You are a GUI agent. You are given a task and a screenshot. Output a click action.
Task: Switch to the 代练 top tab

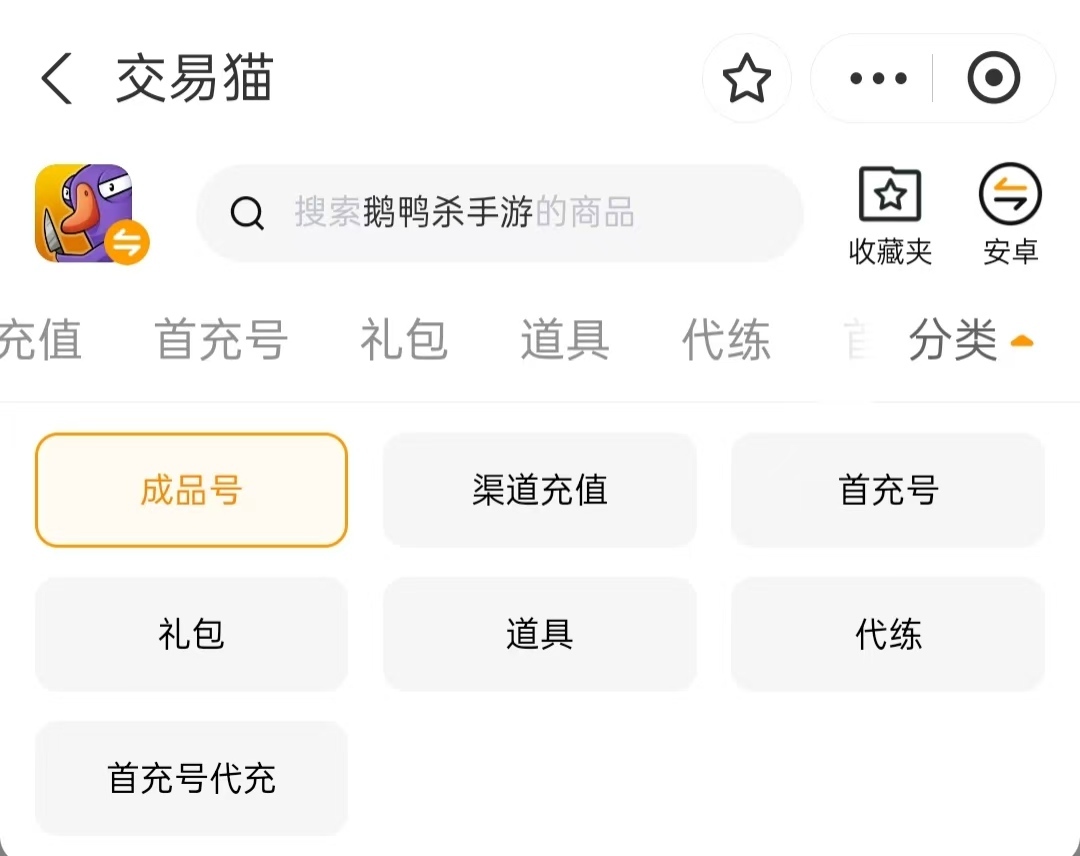(726, 341)
